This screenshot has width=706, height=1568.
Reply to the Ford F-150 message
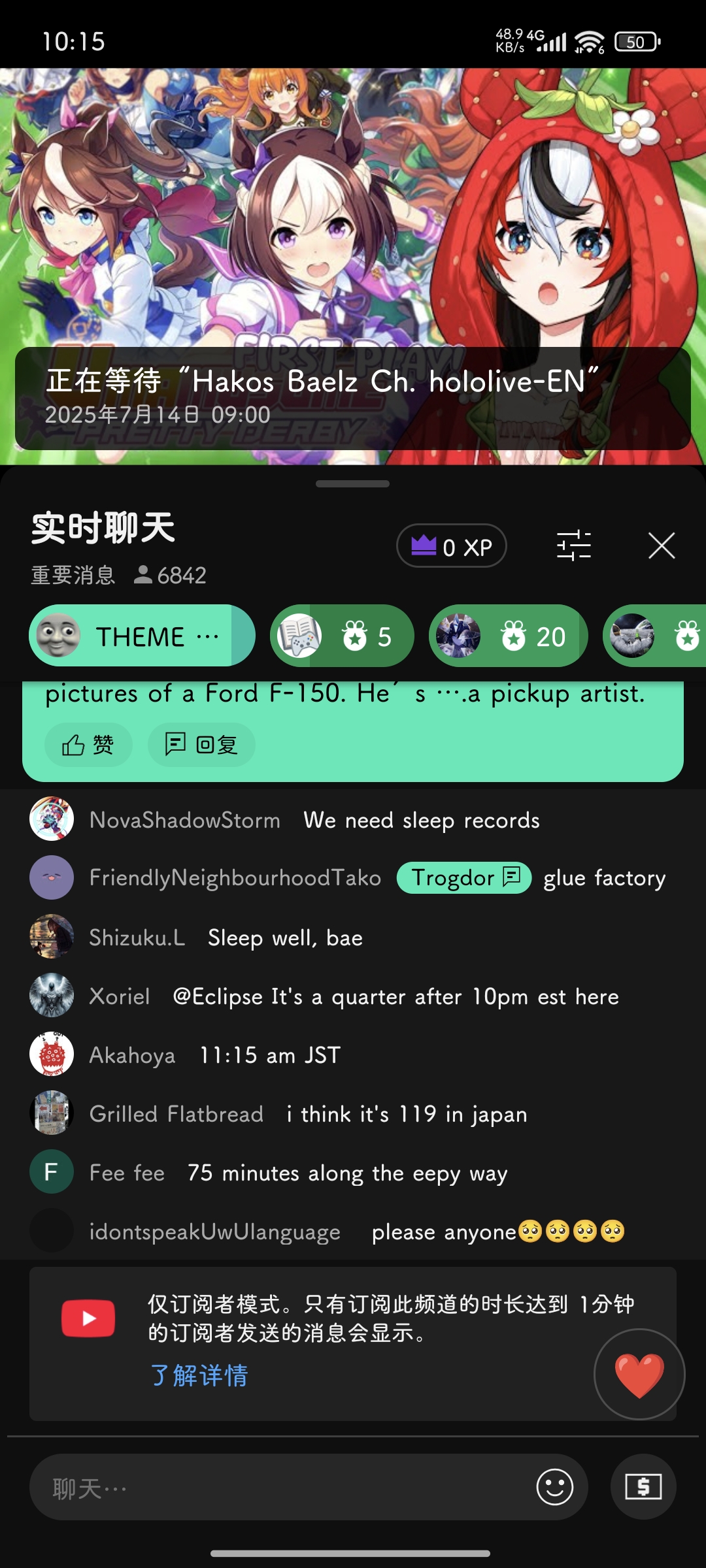click(201, 744)
